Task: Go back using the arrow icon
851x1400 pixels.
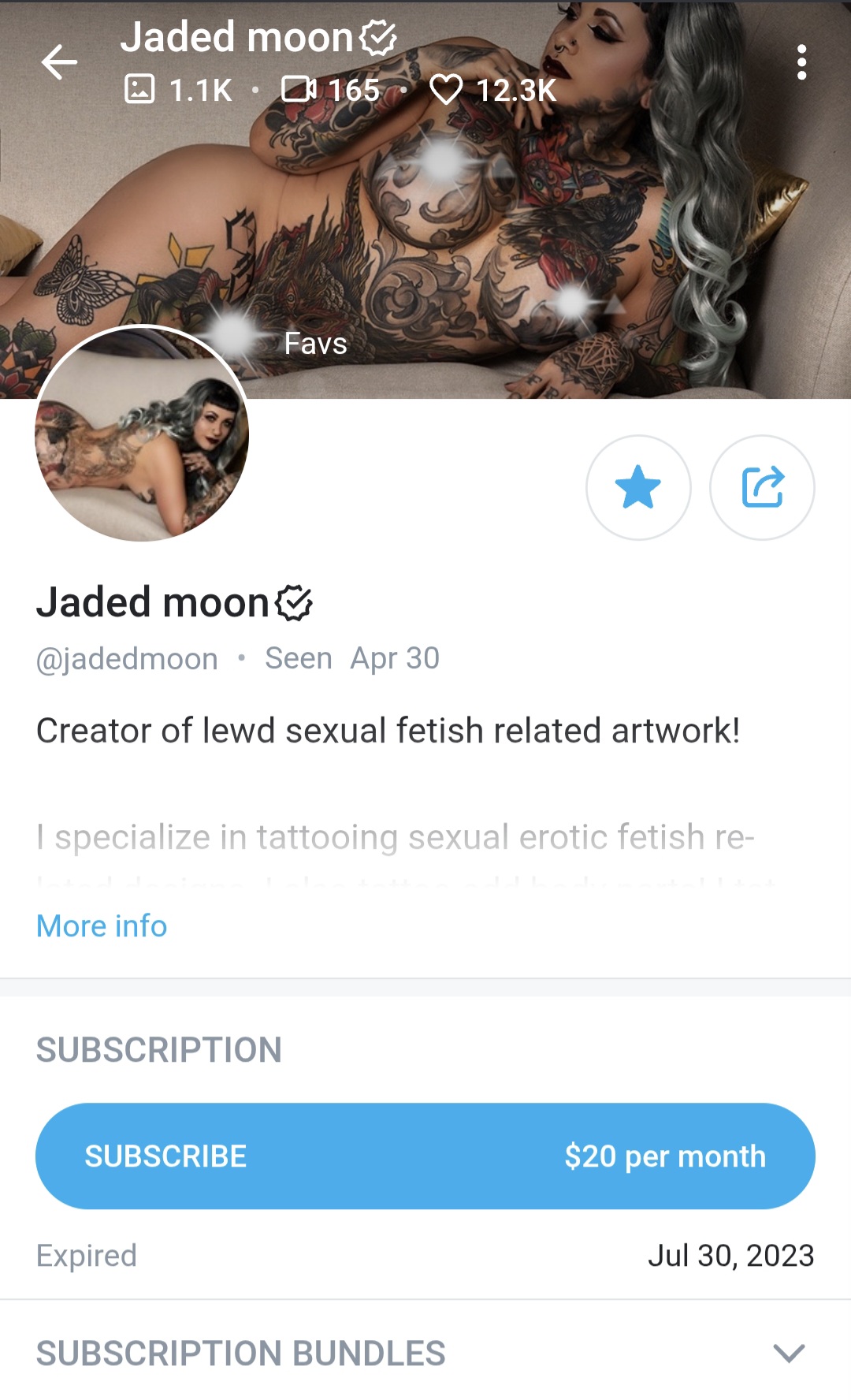Action: 59,62
